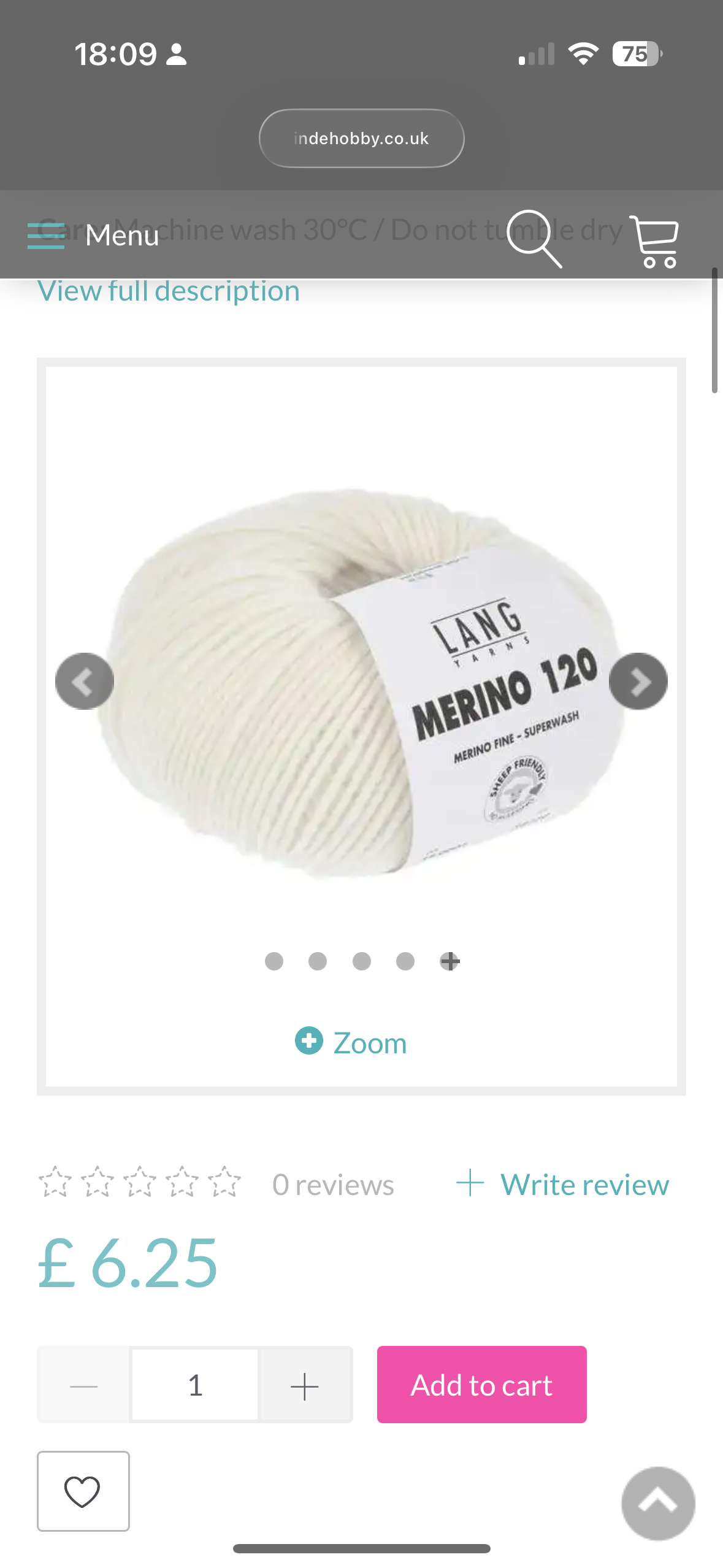Zoom into the product picture

click(351, 1042)
